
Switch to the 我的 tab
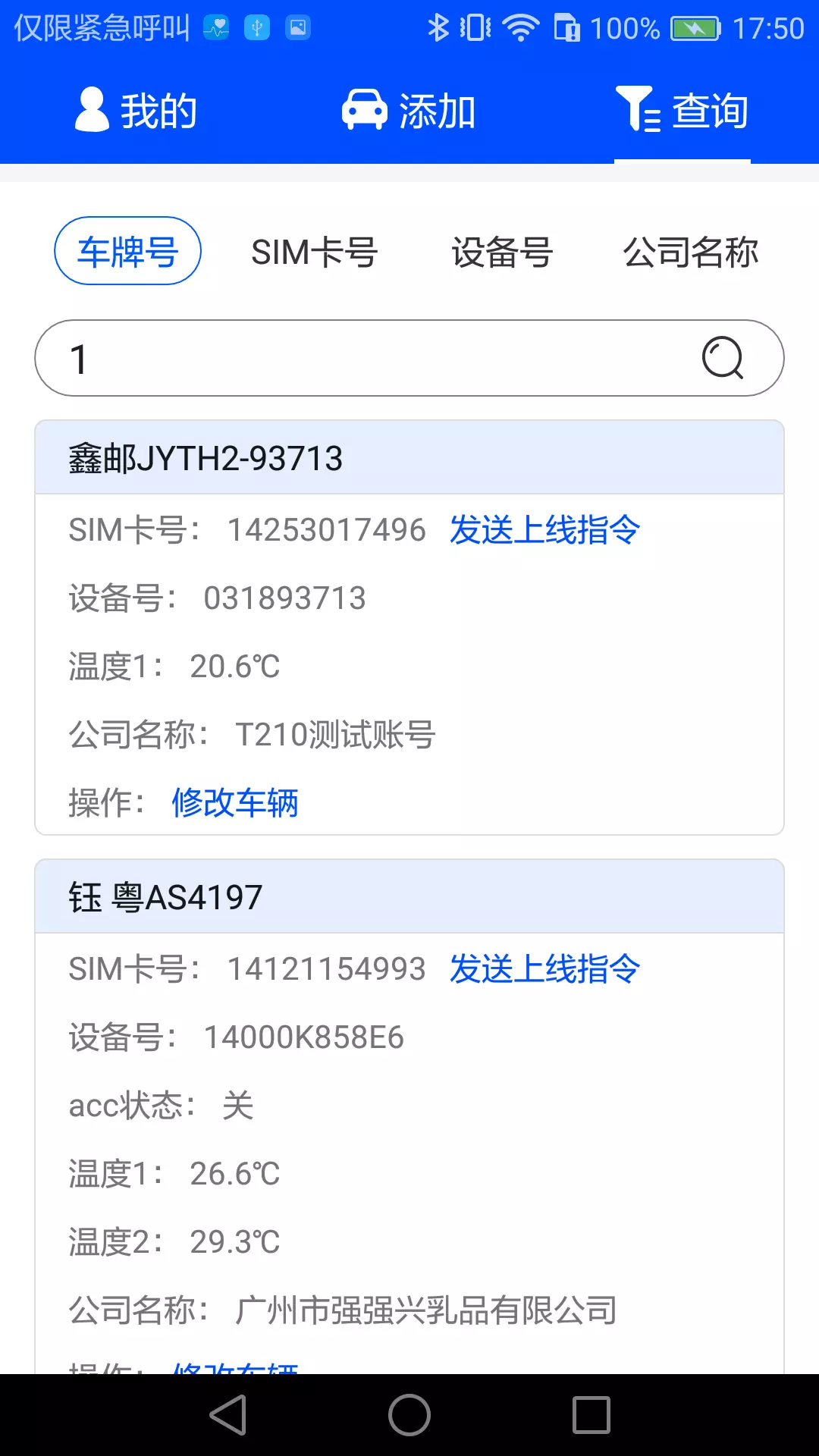tap(136, 111)
